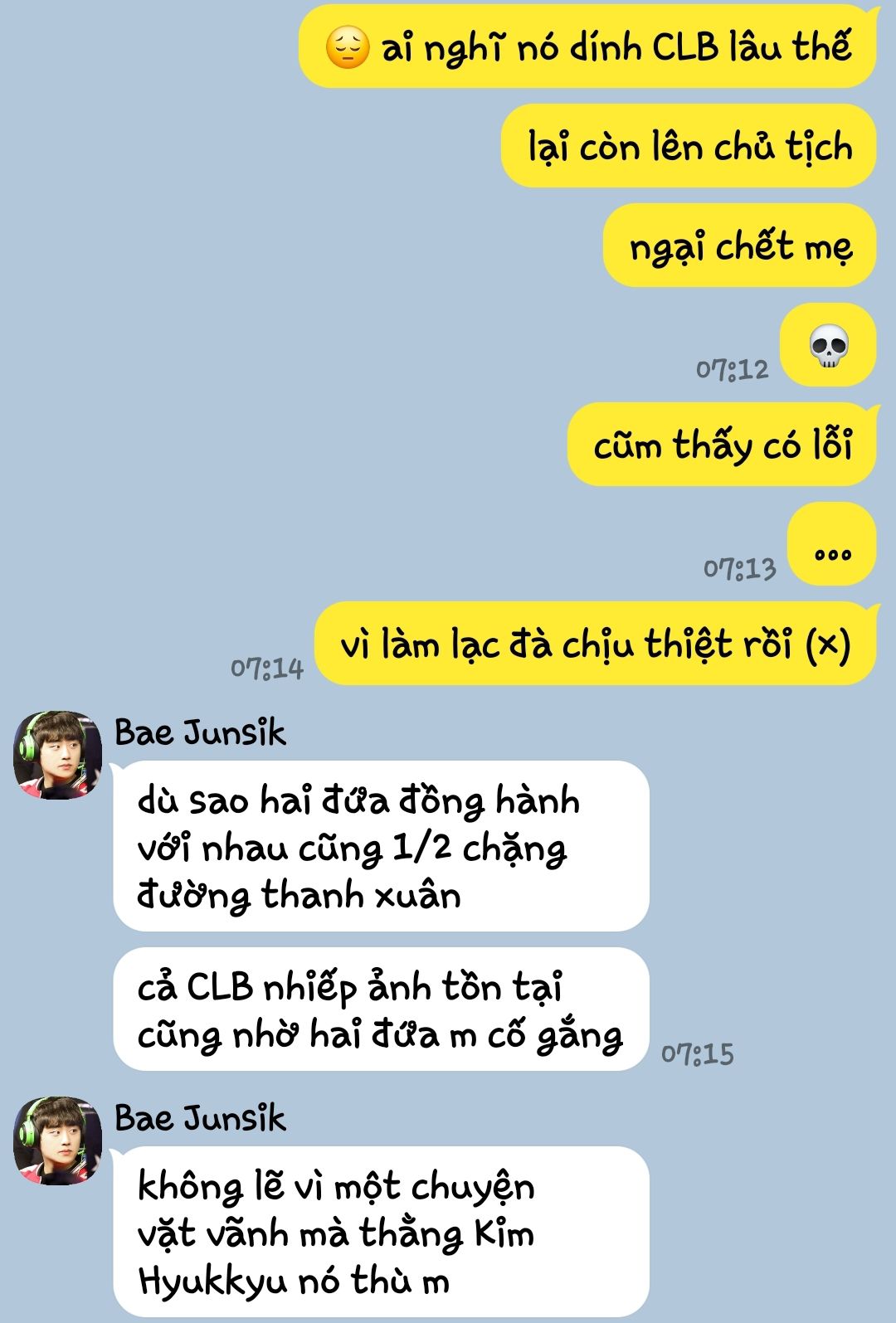Image resolution: width=896 pixels, height=1323 pixels.
Task: Open Bae Junsik's avatar above "dù sao hai đứa" message
Action: (57, 754)
